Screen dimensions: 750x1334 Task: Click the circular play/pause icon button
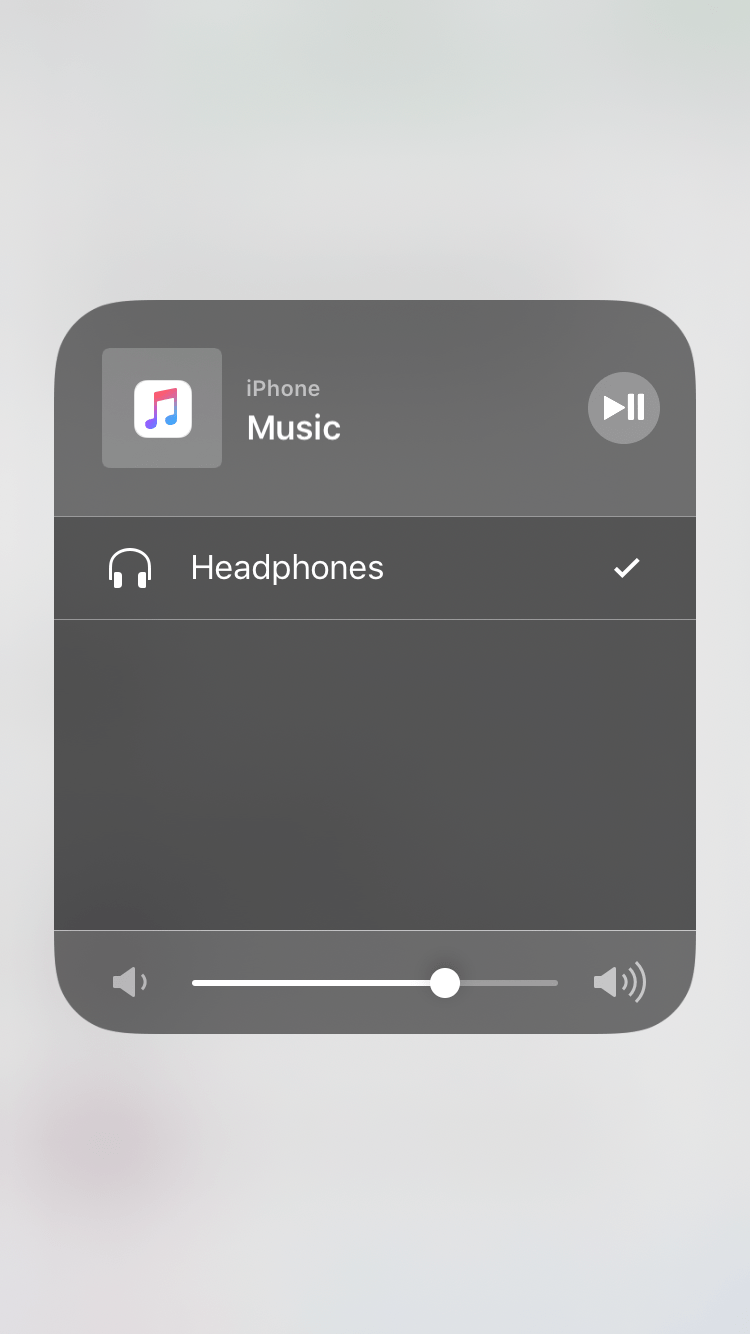[623, 408]
